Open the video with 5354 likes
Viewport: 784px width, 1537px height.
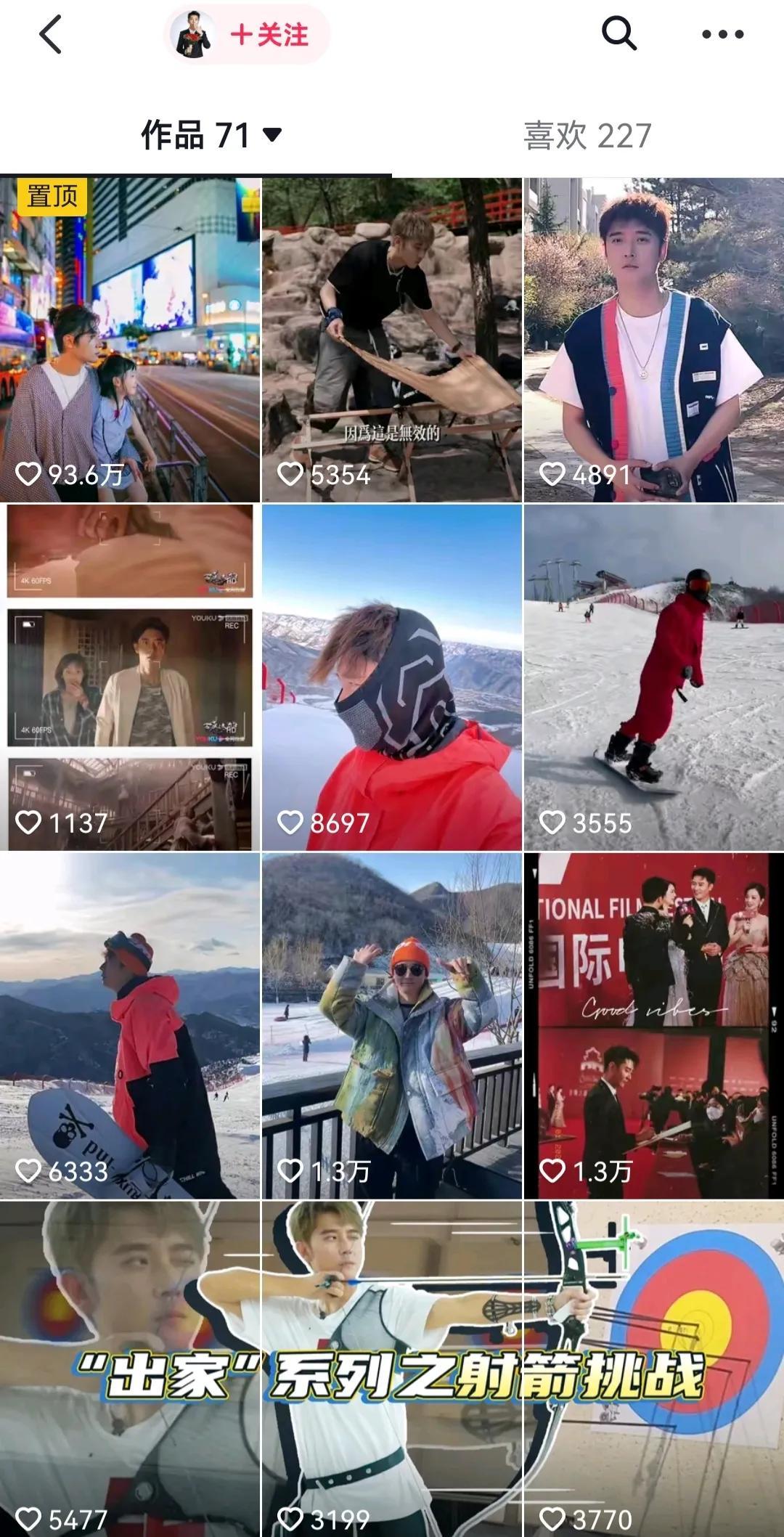pyautogui.click(x=391, y=340)
